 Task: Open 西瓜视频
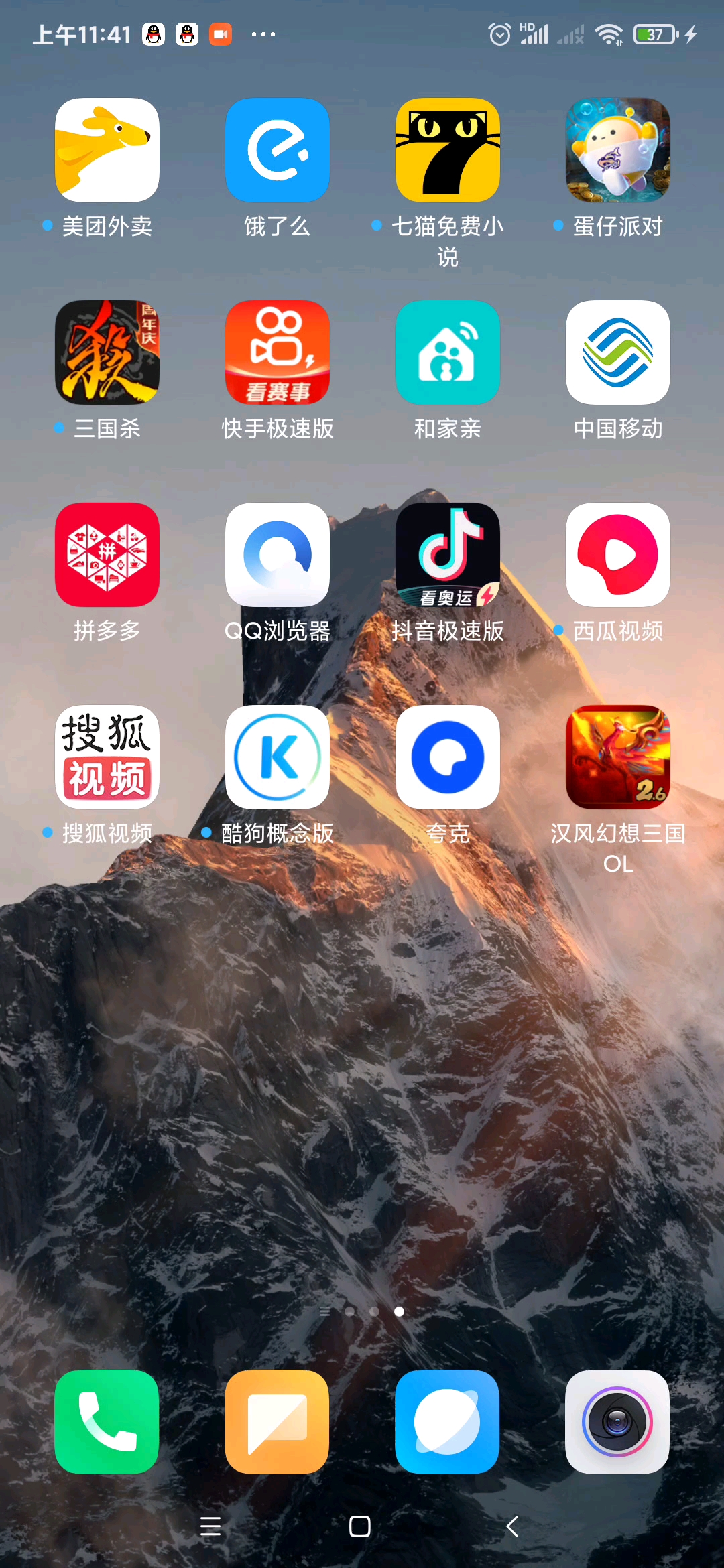[x=618, y=555]
